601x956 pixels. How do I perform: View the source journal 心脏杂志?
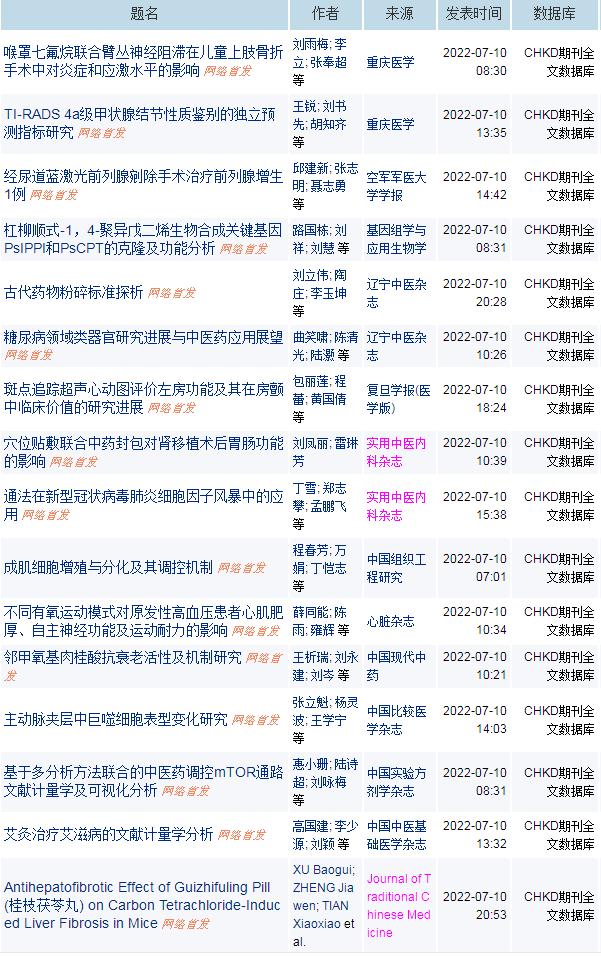(390, 621)
